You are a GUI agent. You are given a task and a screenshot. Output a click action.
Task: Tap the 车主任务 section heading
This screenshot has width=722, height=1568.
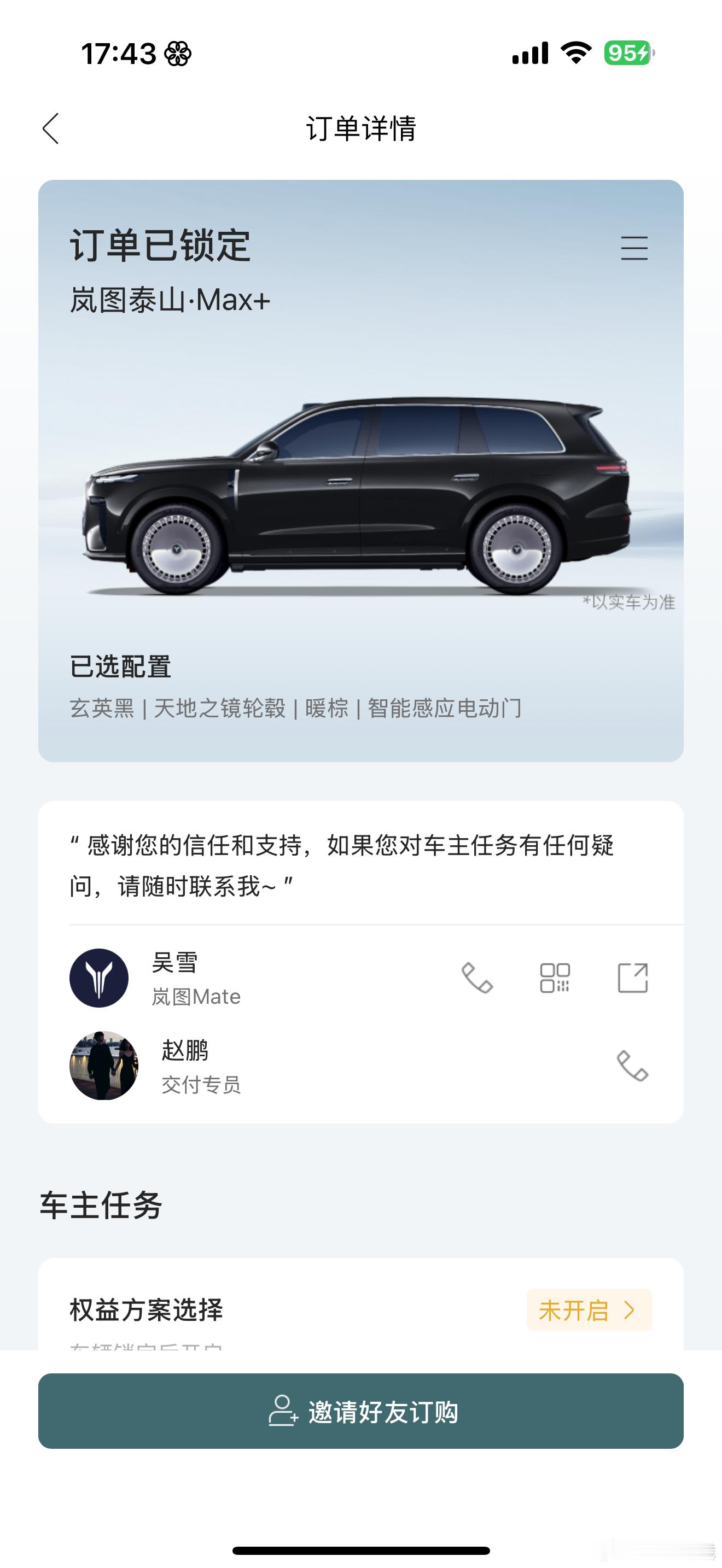click(x=102, y=1203)
